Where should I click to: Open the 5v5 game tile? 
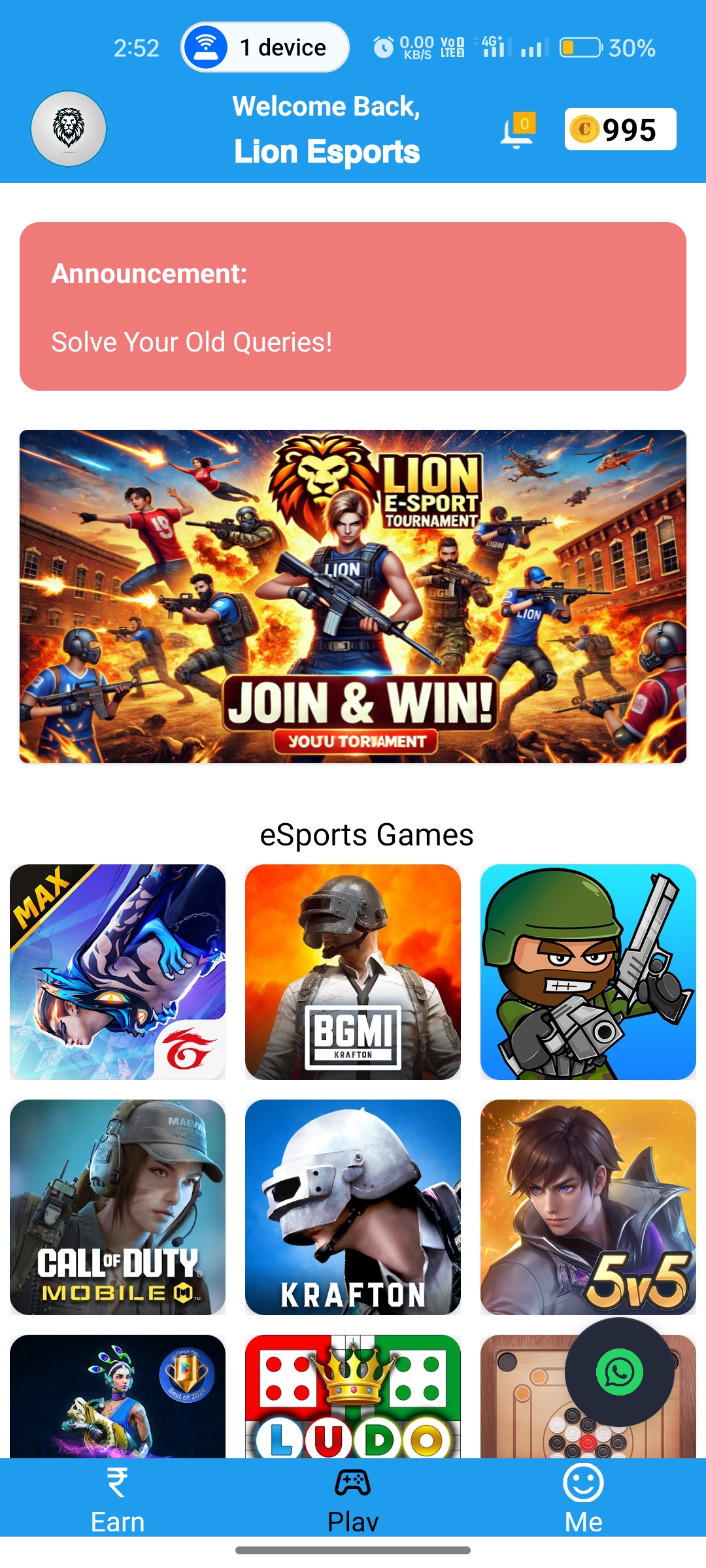pos(588,1207)
